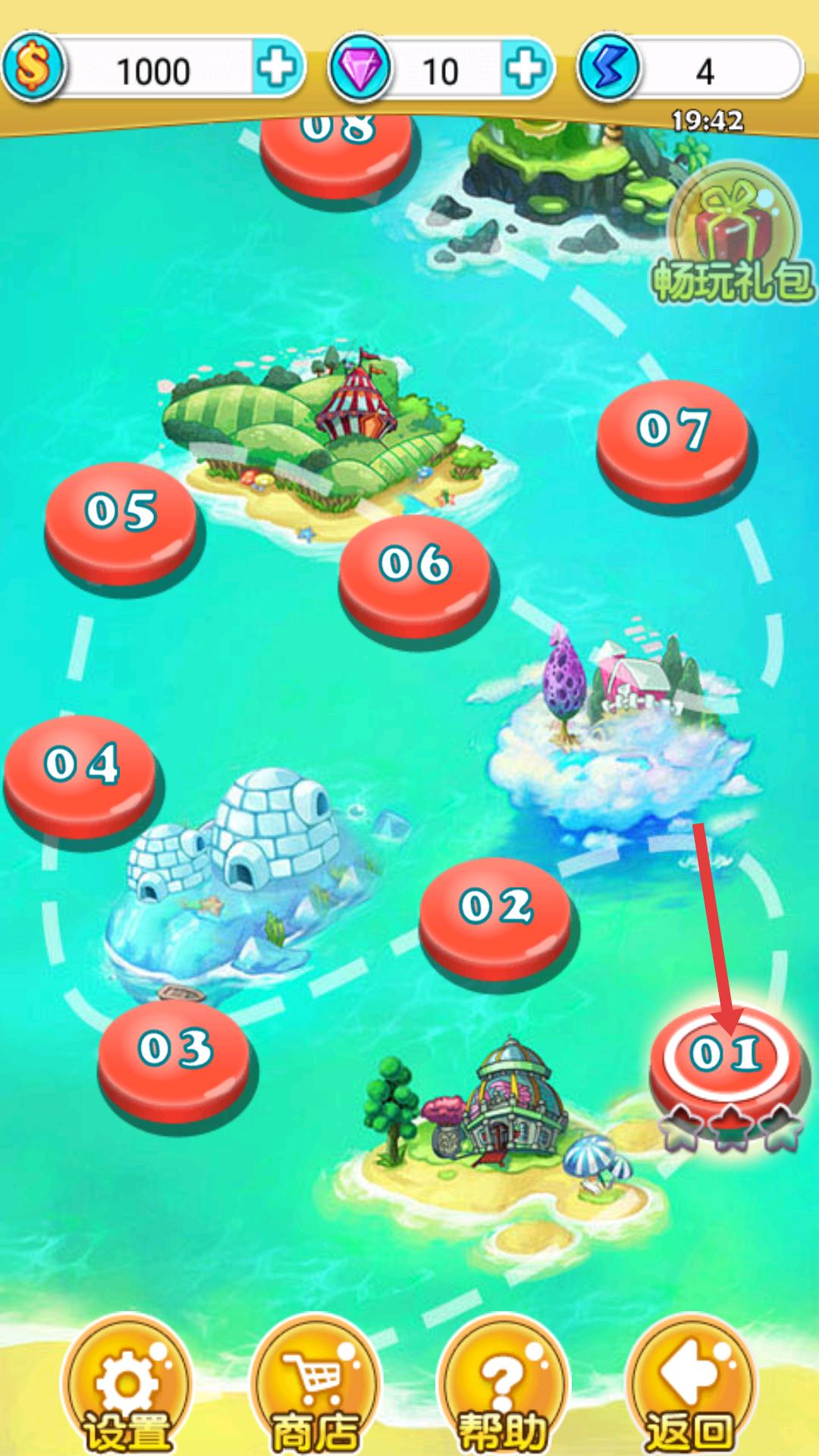Image resolution: width=819 pixels, height=1456 pixels.
Task: Add more gold coins with plus
Action: point(276,69)
